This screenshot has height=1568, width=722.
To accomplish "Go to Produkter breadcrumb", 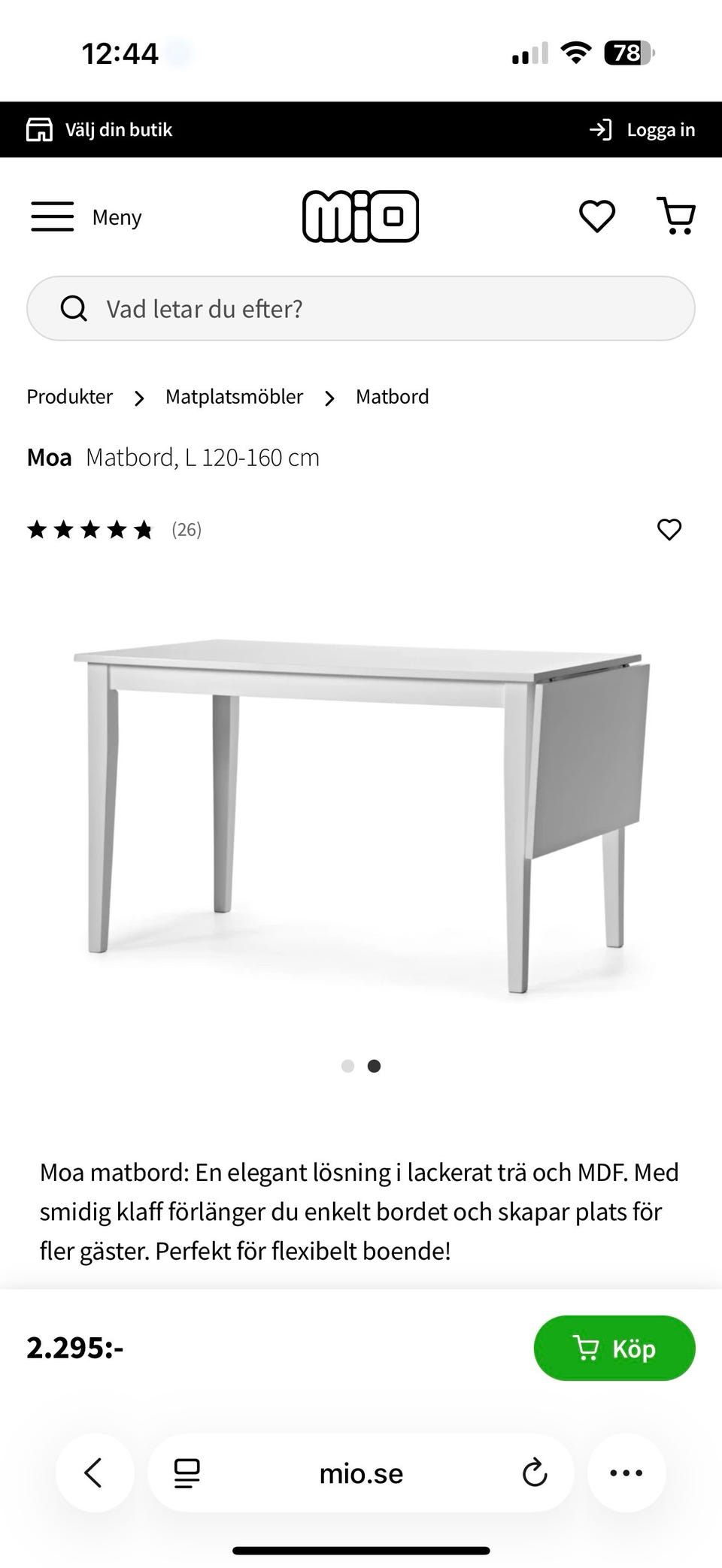I will click(x=70, y=397).
